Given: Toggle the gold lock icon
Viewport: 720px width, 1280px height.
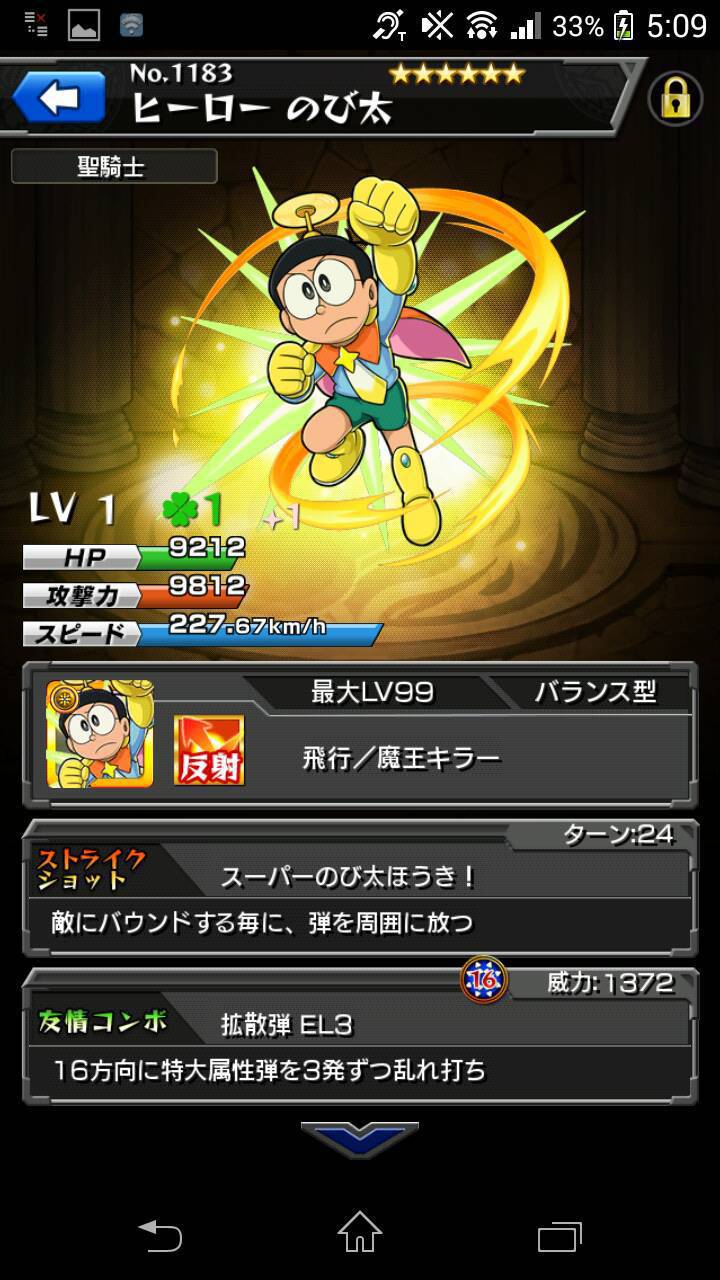Looking at the screenshot, I should (675, 99).
